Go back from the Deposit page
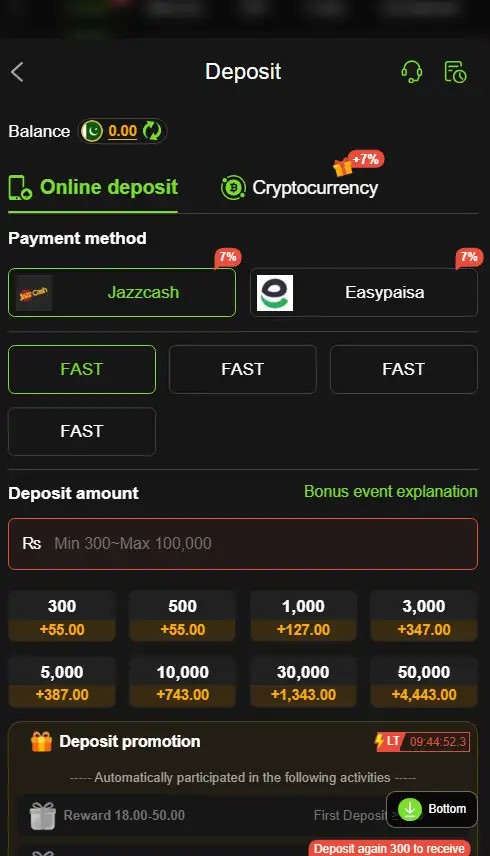 [17, 72]
